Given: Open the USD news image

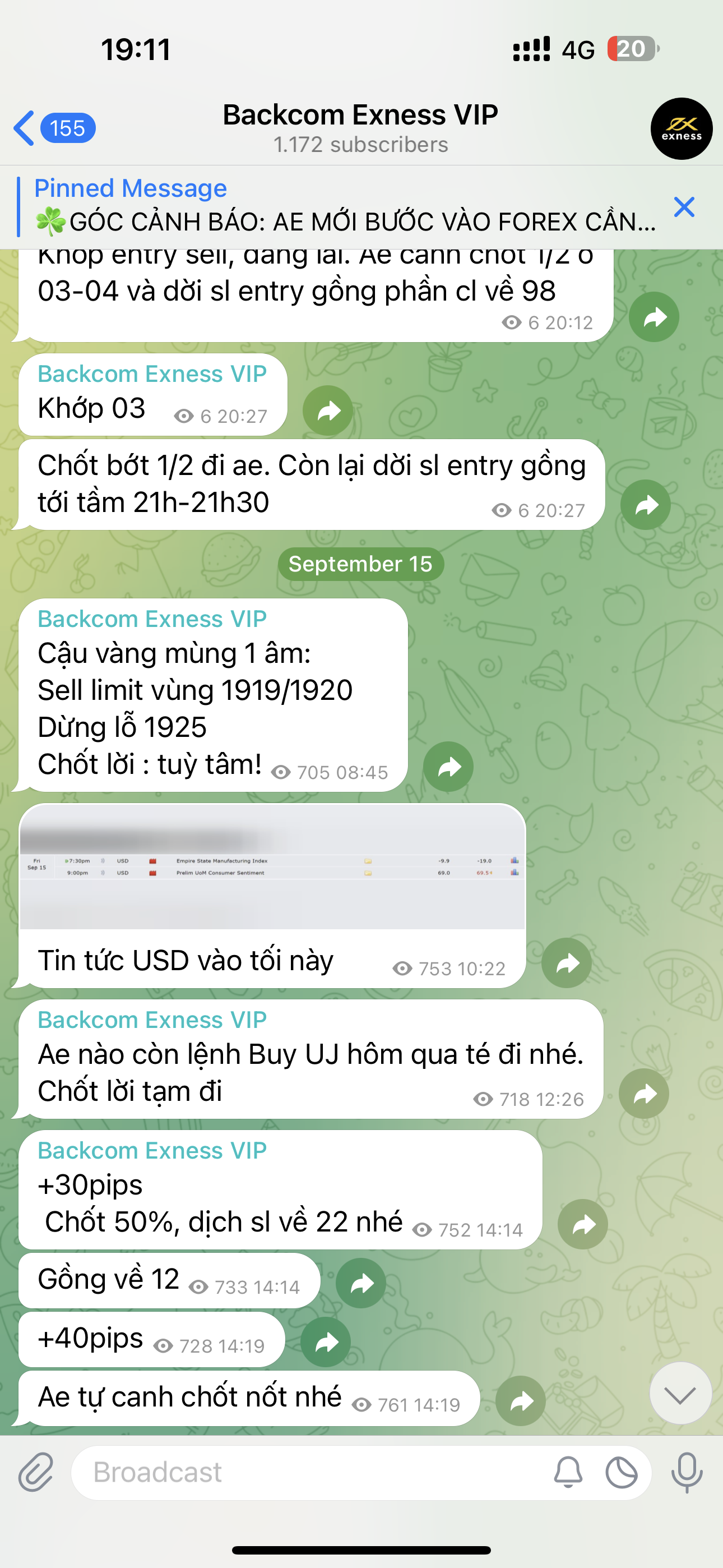Looking at the screenshot, I should tap(272, 868).
